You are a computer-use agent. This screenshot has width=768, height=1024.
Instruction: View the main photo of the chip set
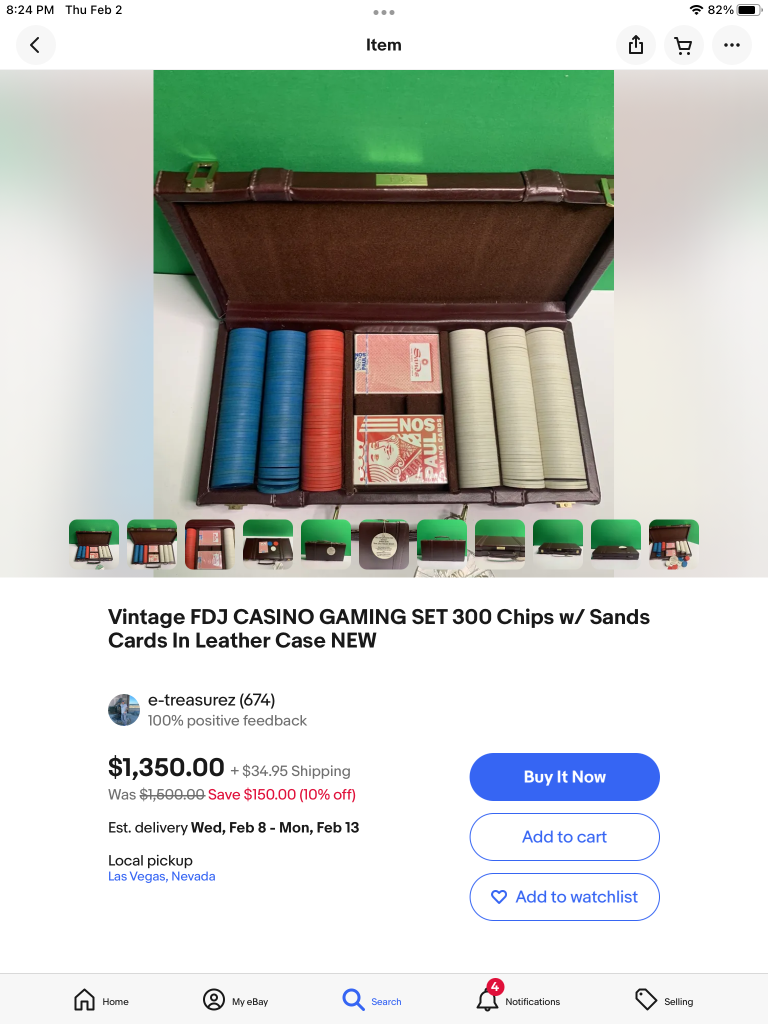coord(383,290)
